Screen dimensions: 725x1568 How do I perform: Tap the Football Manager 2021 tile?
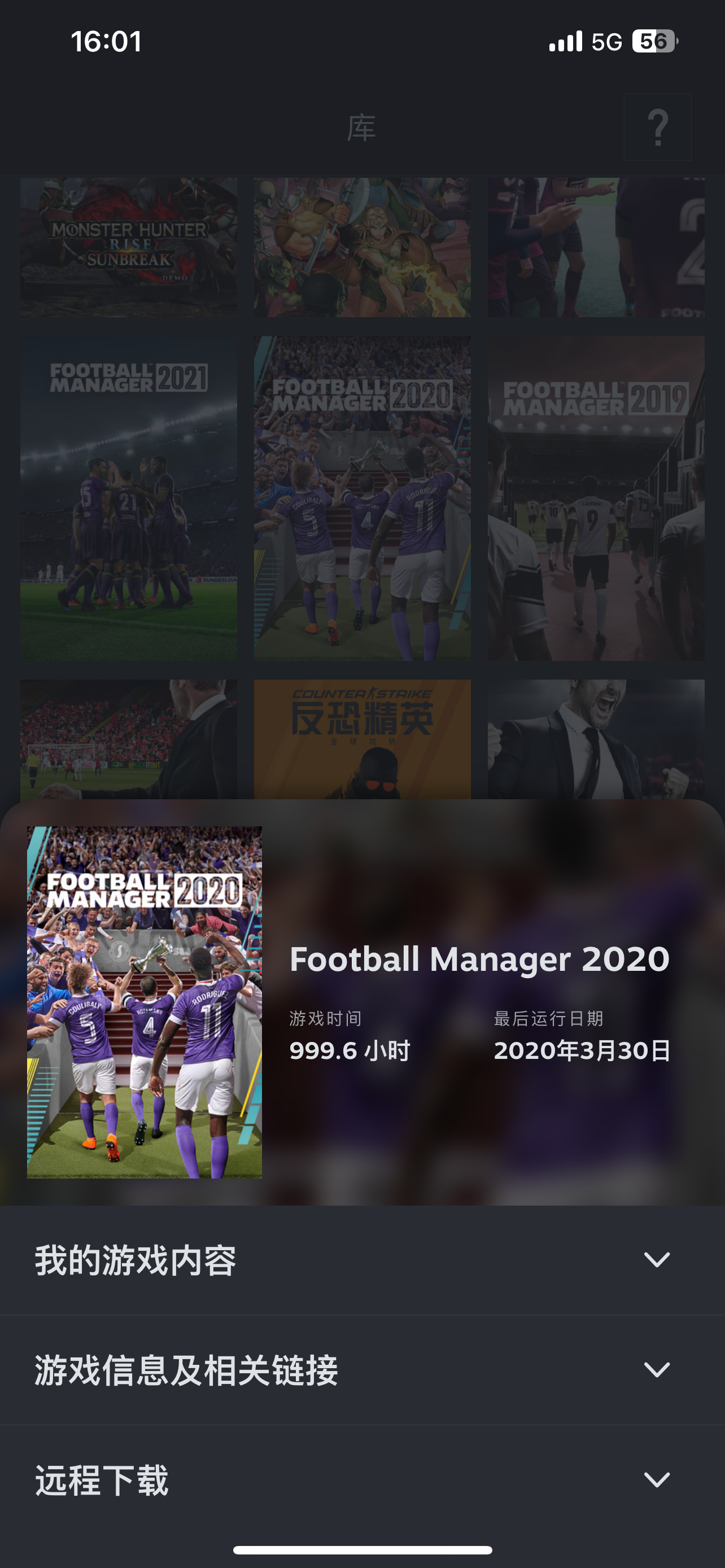[x=128, y=498]
